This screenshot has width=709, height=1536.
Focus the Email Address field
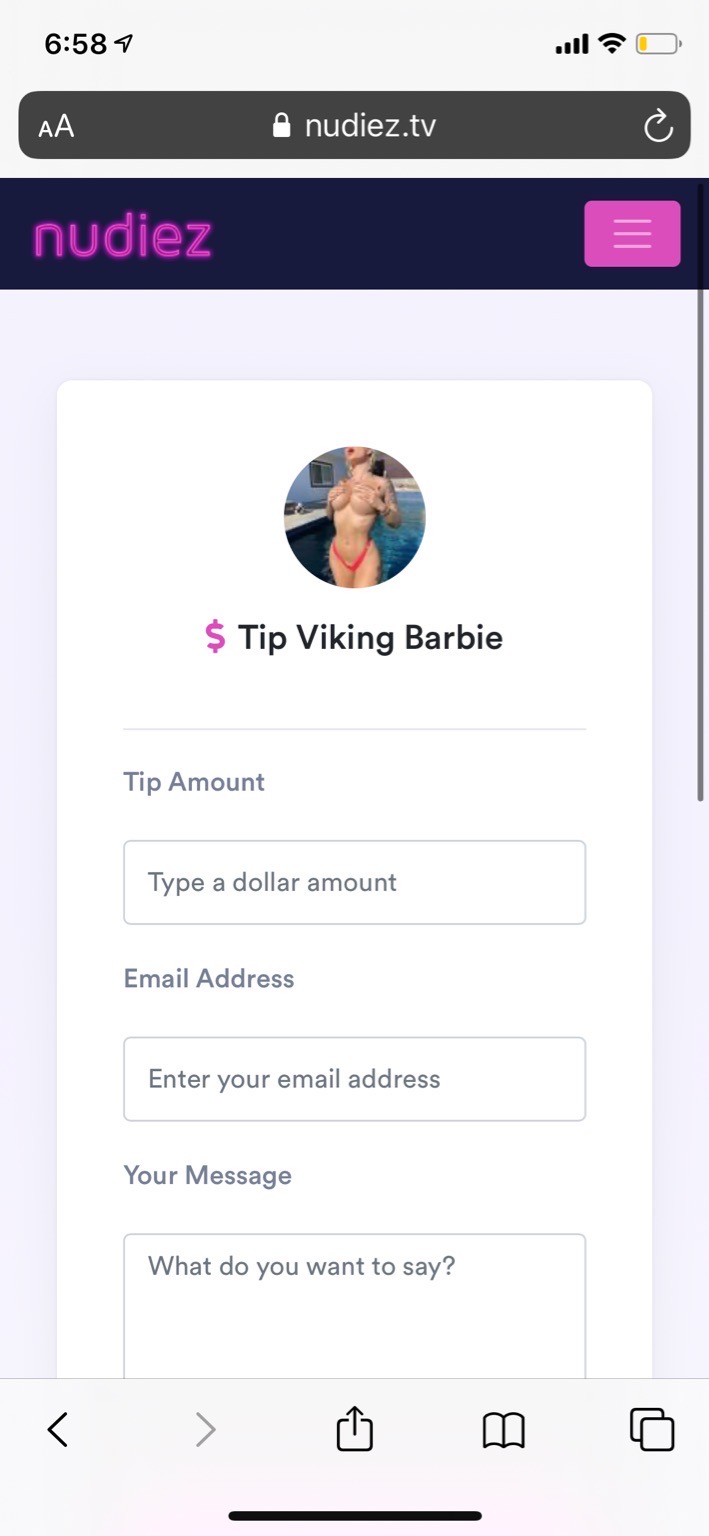pyautogui.click(x=354, y=1079)
